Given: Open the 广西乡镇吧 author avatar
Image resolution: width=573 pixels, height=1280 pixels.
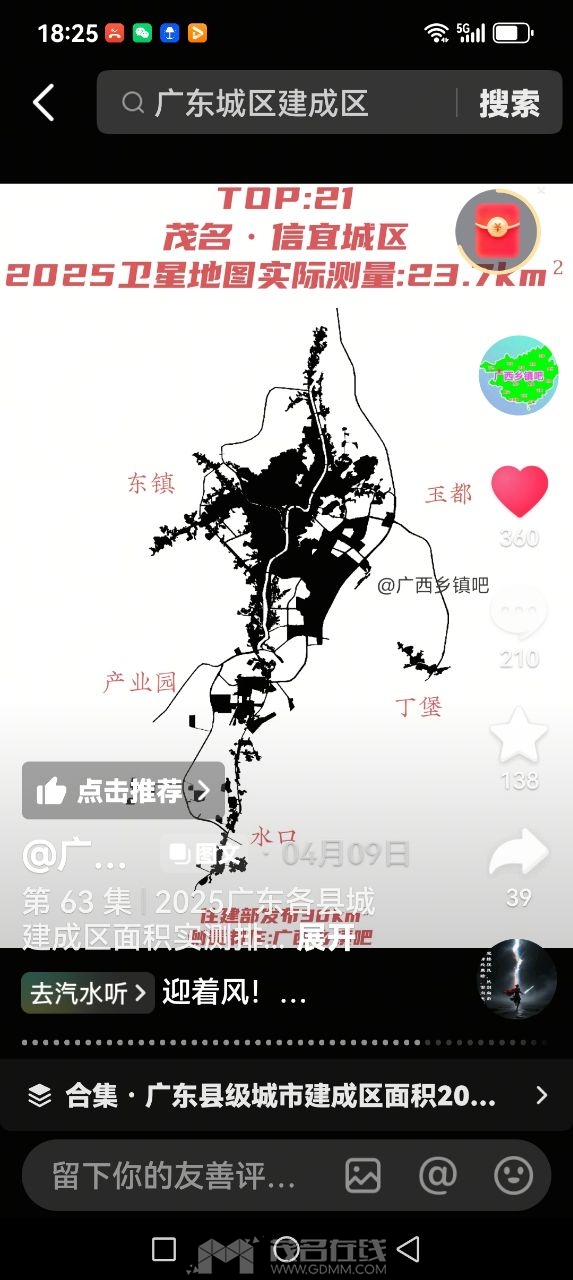Looking at the screenshot, I should point(518,375).
